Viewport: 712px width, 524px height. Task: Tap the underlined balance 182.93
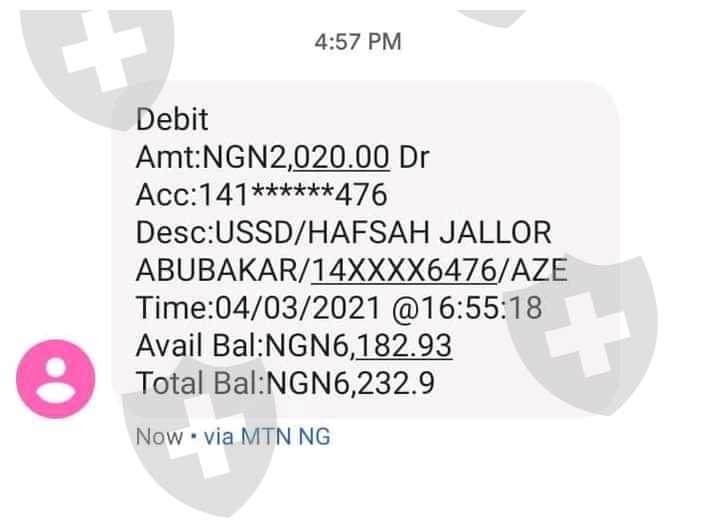(404, 346)
